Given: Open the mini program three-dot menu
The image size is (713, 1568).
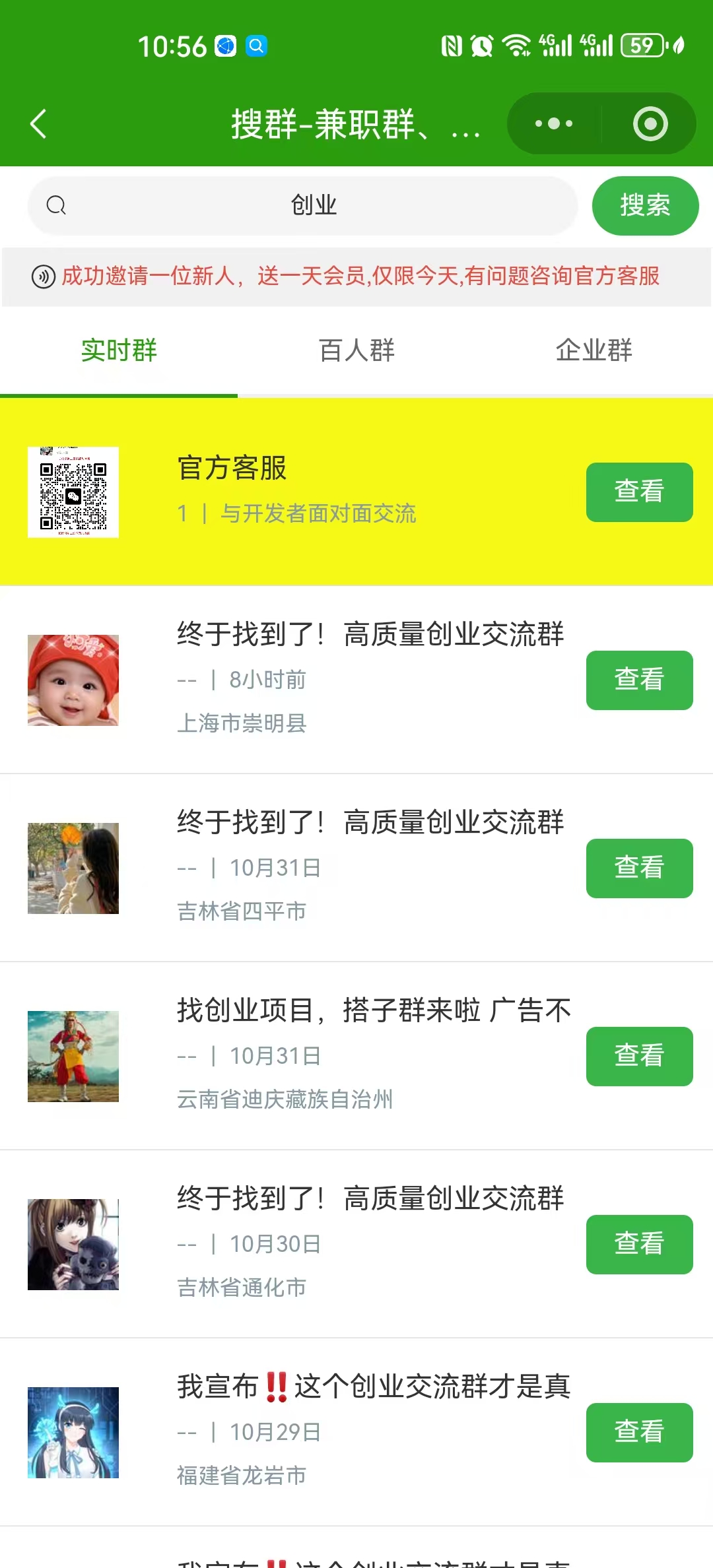Looking at the screenshot, I should click(554, 124).
